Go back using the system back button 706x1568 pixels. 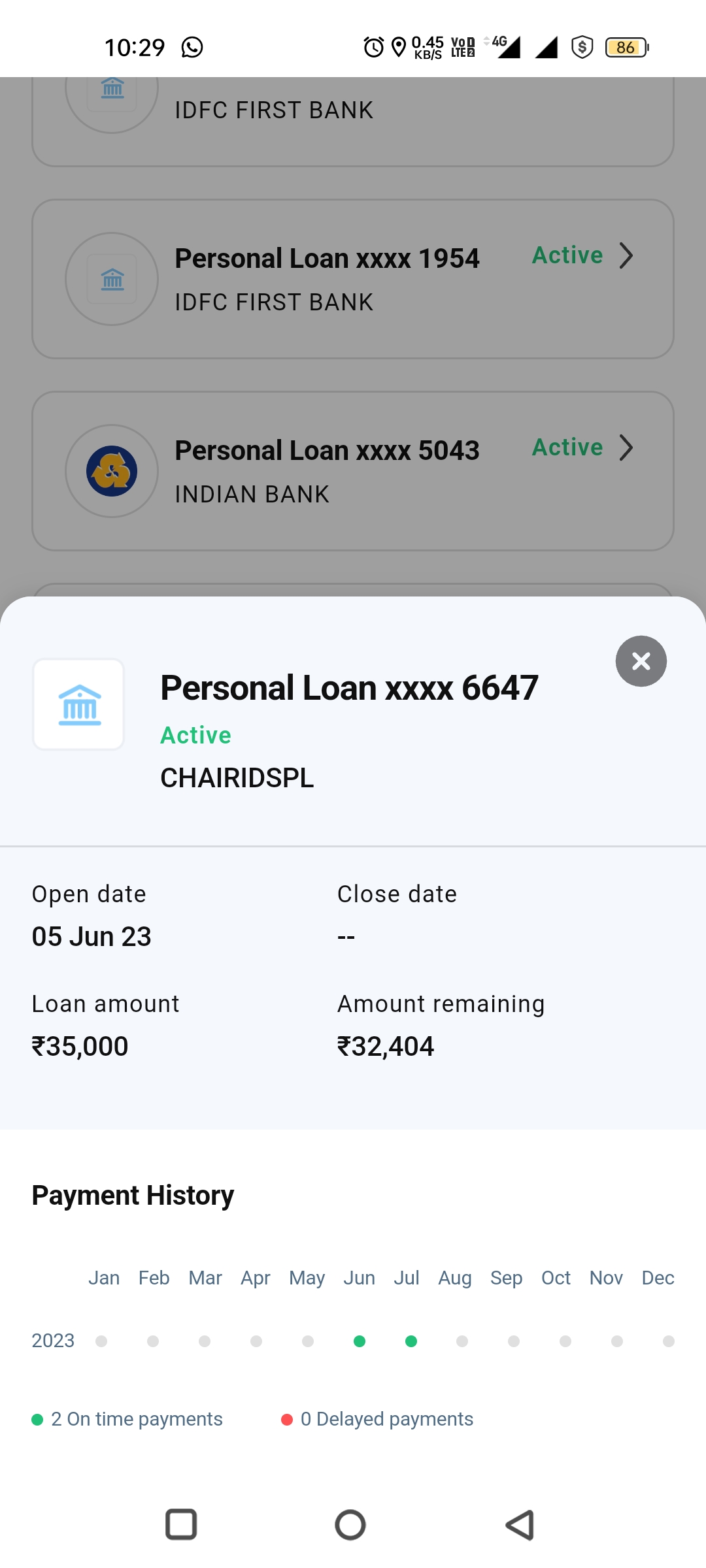(520, 1525)
